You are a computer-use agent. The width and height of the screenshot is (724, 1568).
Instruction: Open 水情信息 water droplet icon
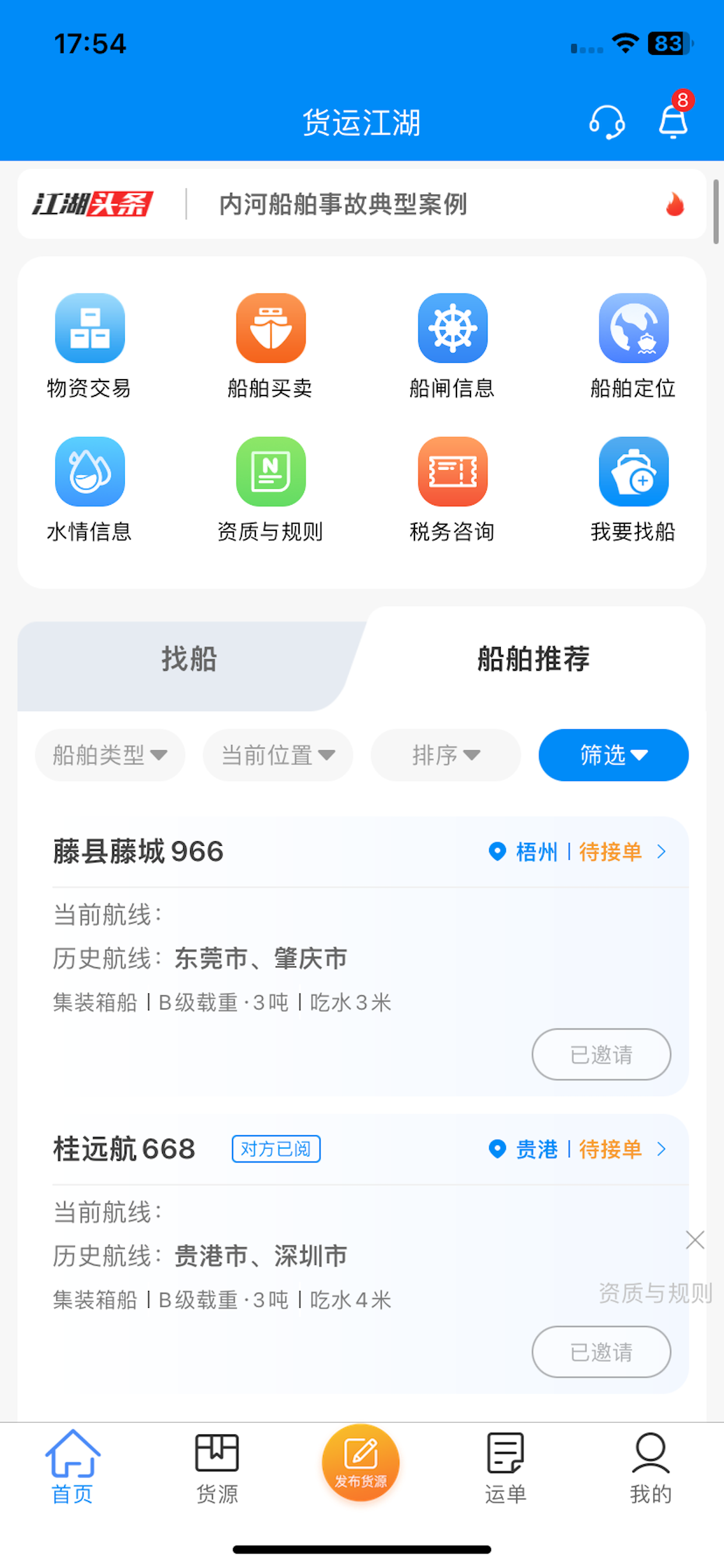pyautogui.click(x=89, y=472)
